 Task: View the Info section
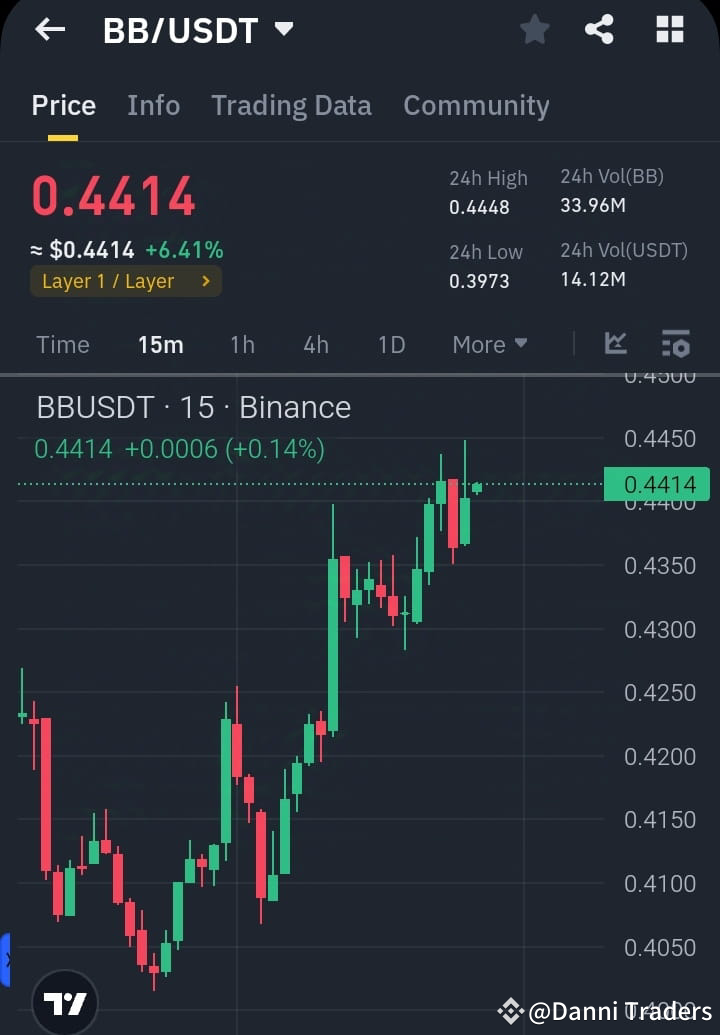tap(153, 105)
